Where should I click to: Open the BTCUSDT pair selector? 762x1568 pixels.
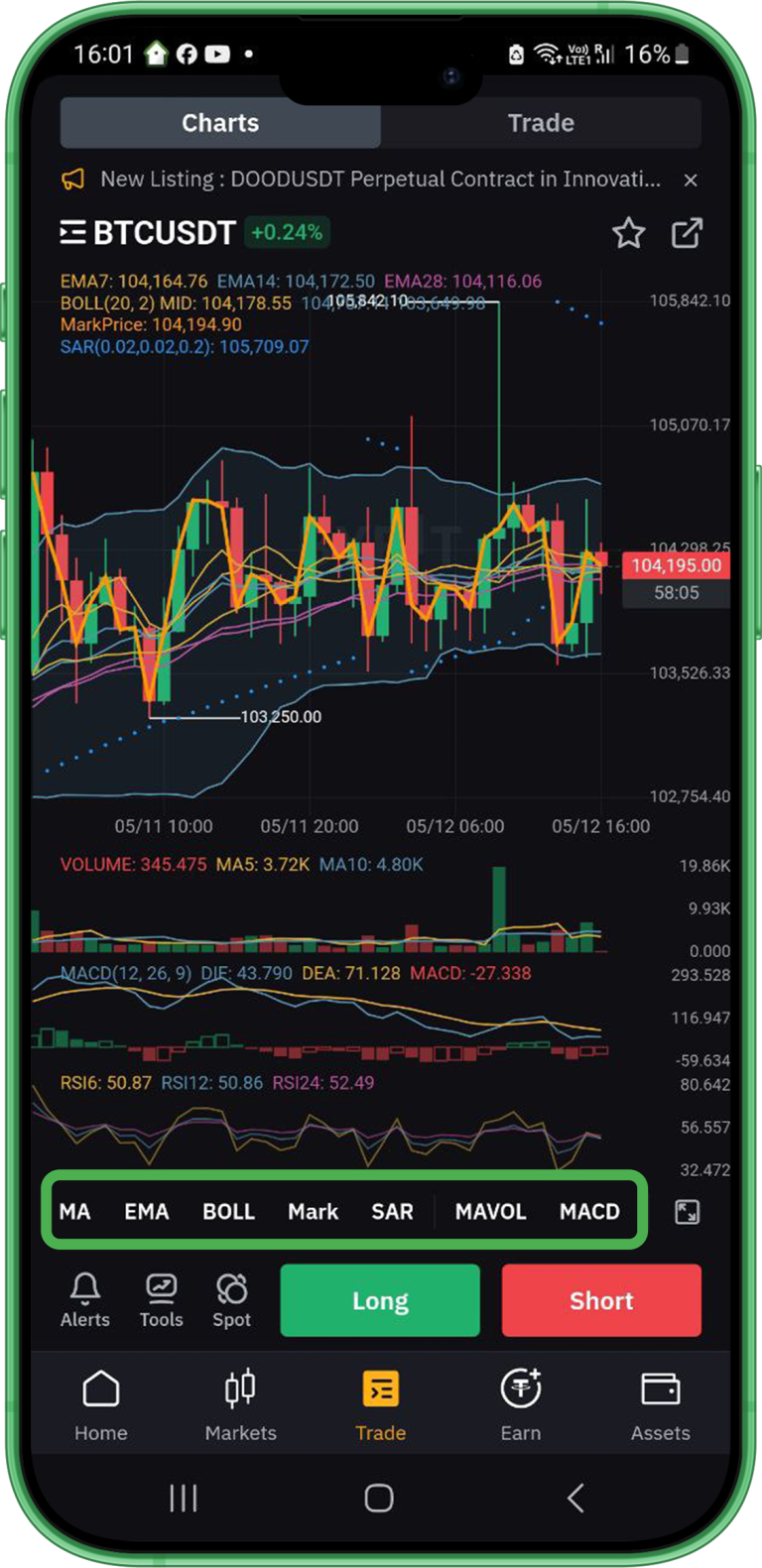pos(148,233)
